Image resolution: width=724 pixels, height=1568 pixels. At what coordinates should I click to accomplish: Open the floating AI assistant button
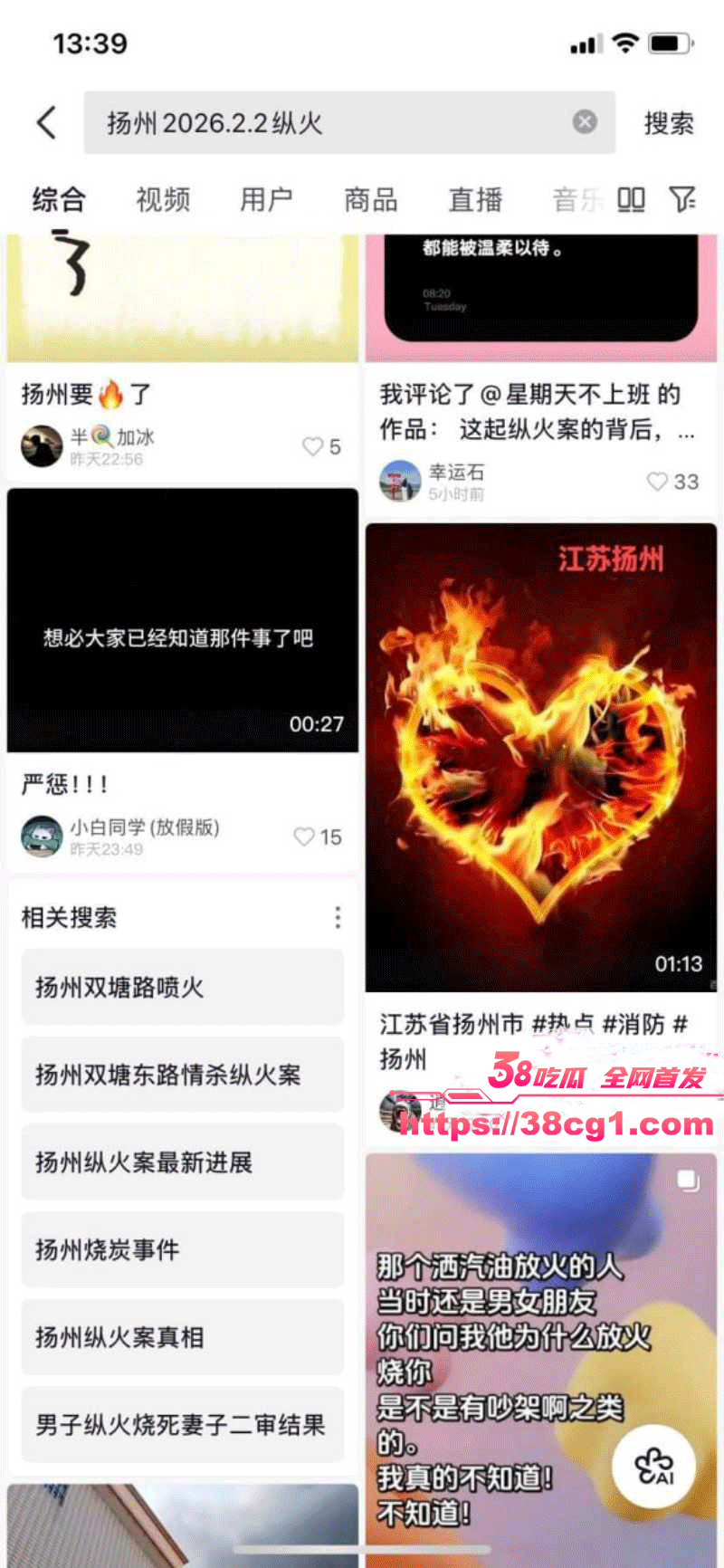(653, 1465)
